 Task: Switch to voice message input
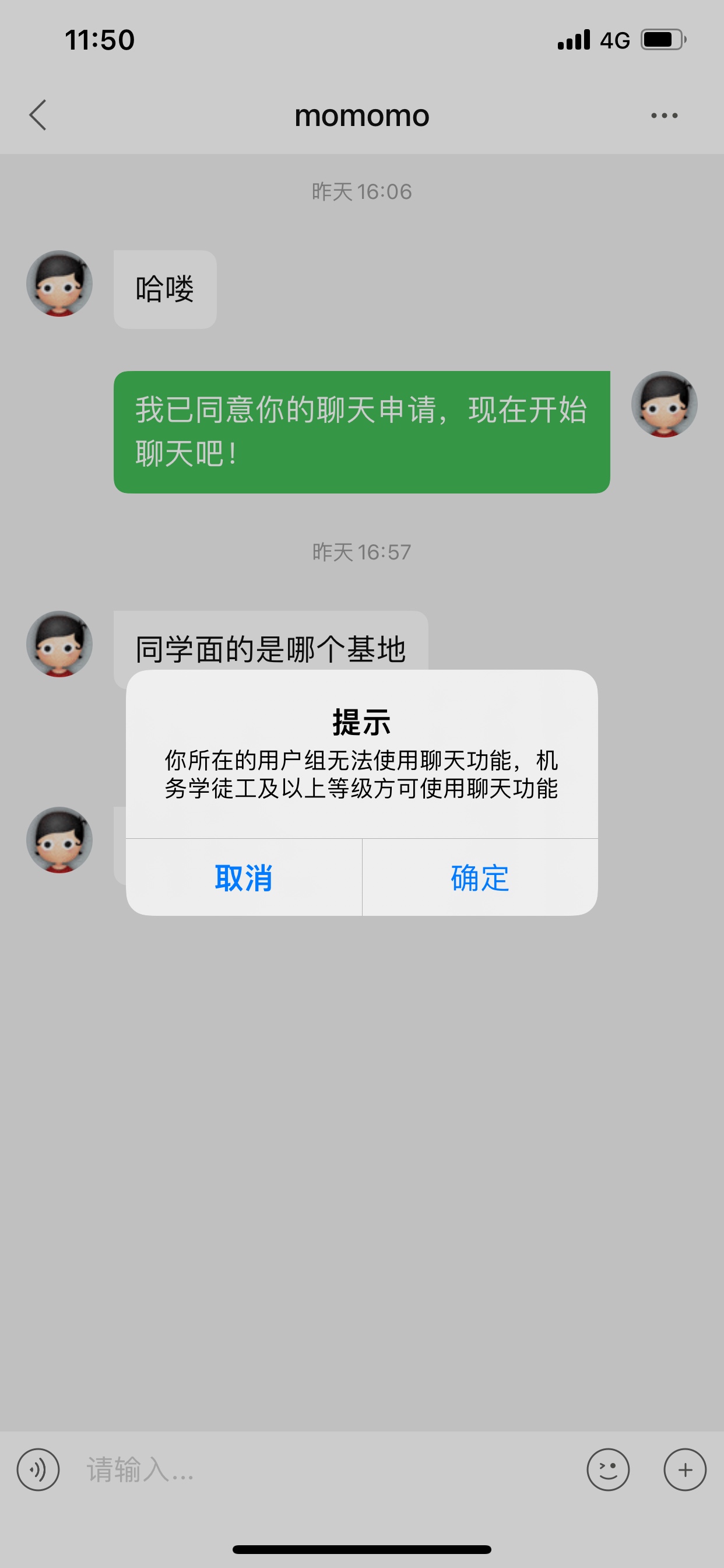tap(38, 1469)
